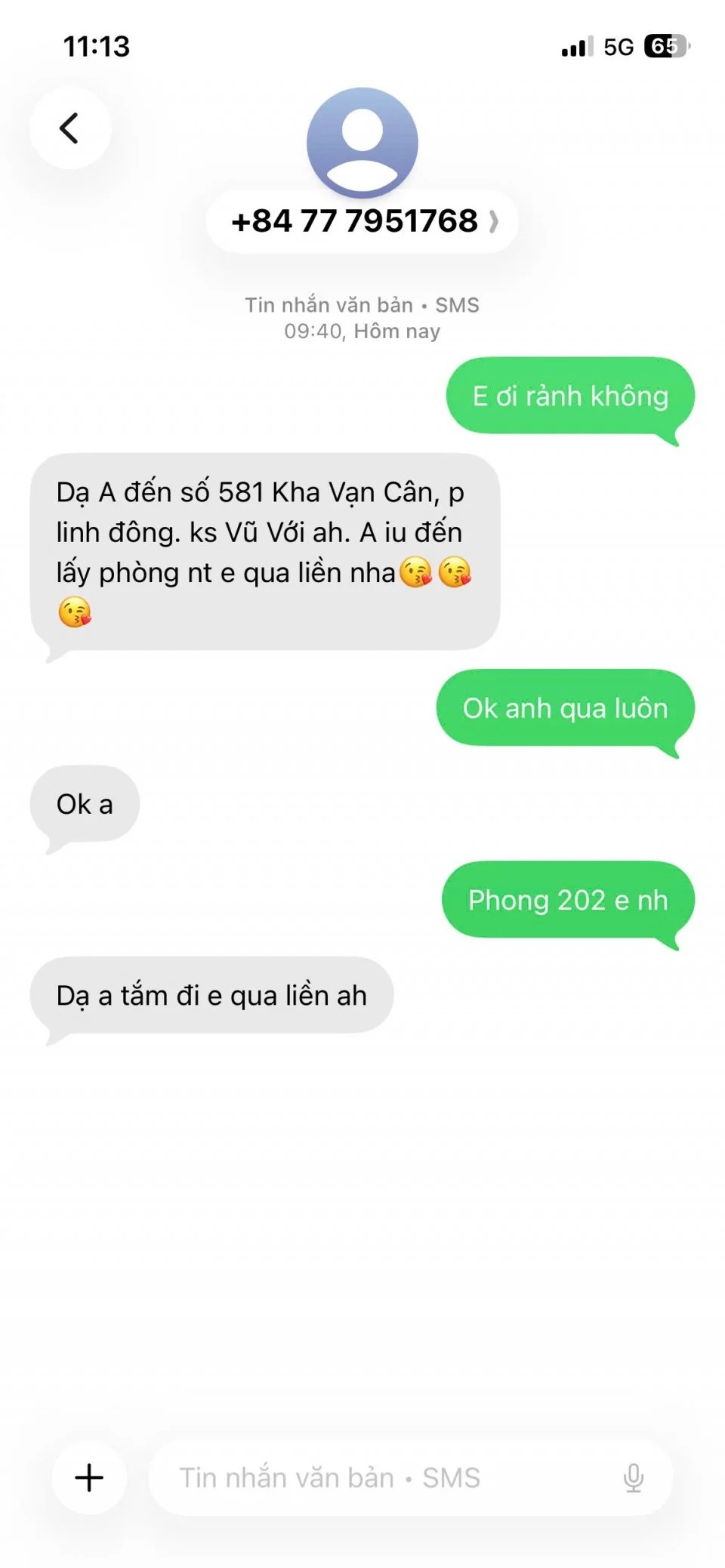Screen dimensions: 725x1568
Task: Open contact details for +84 77 7951768
Action: click(363, 221)
